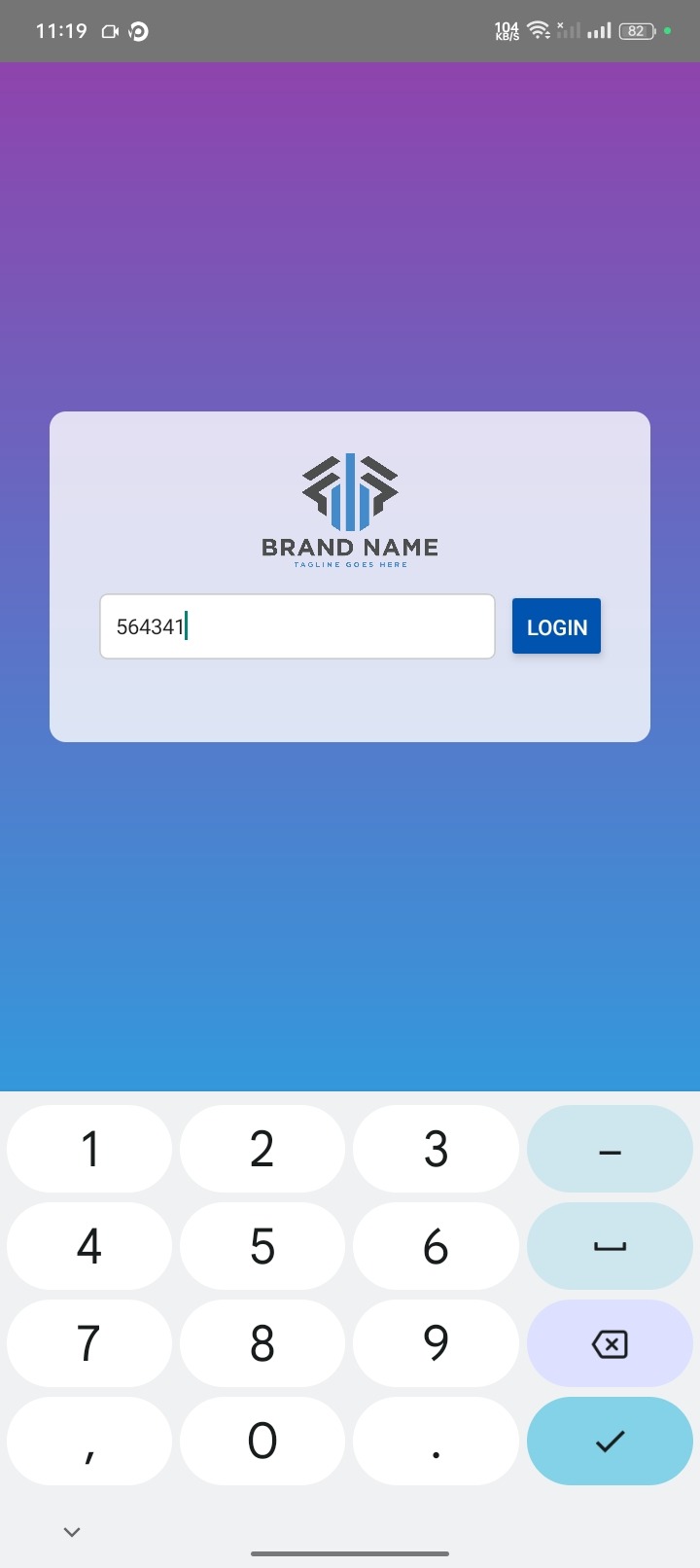The height and width of the screenshot is (1568, 700).
Task: Focus the code field containing 564341
Action: [x=297, y=626]
